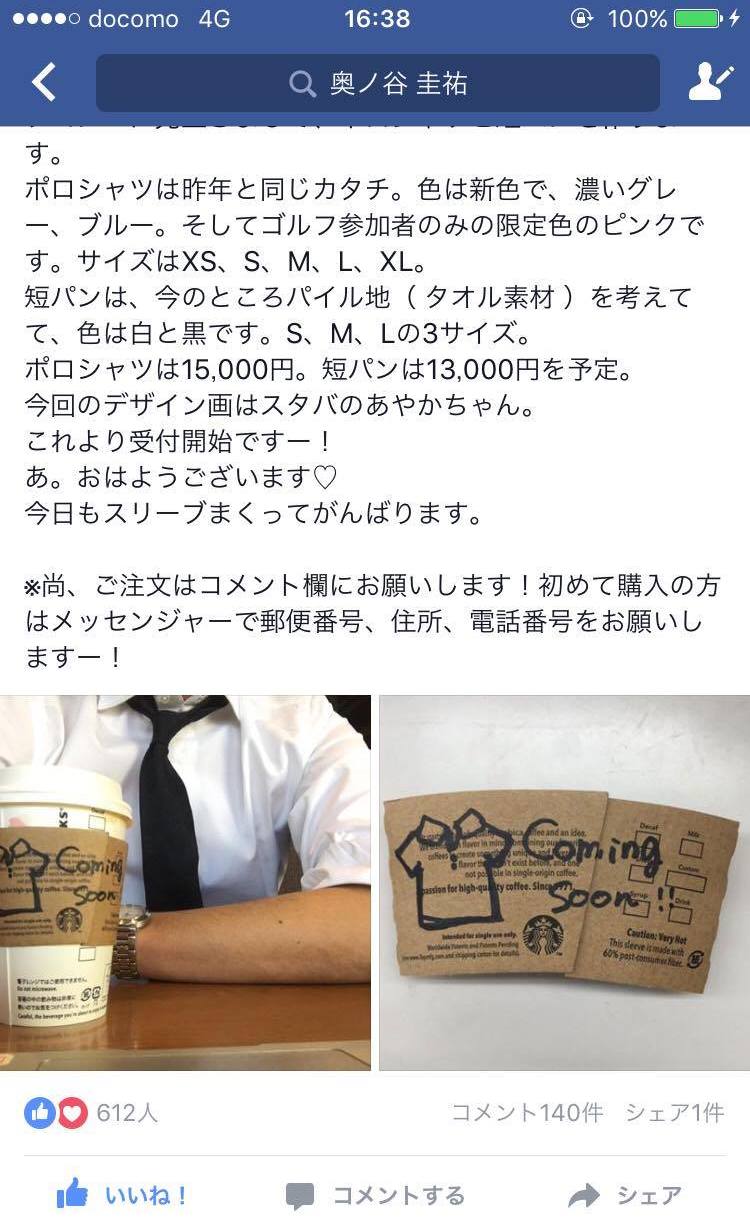The image size is (750, 1227).
Task: Share this post via シェア
Action: [625, 1195]
